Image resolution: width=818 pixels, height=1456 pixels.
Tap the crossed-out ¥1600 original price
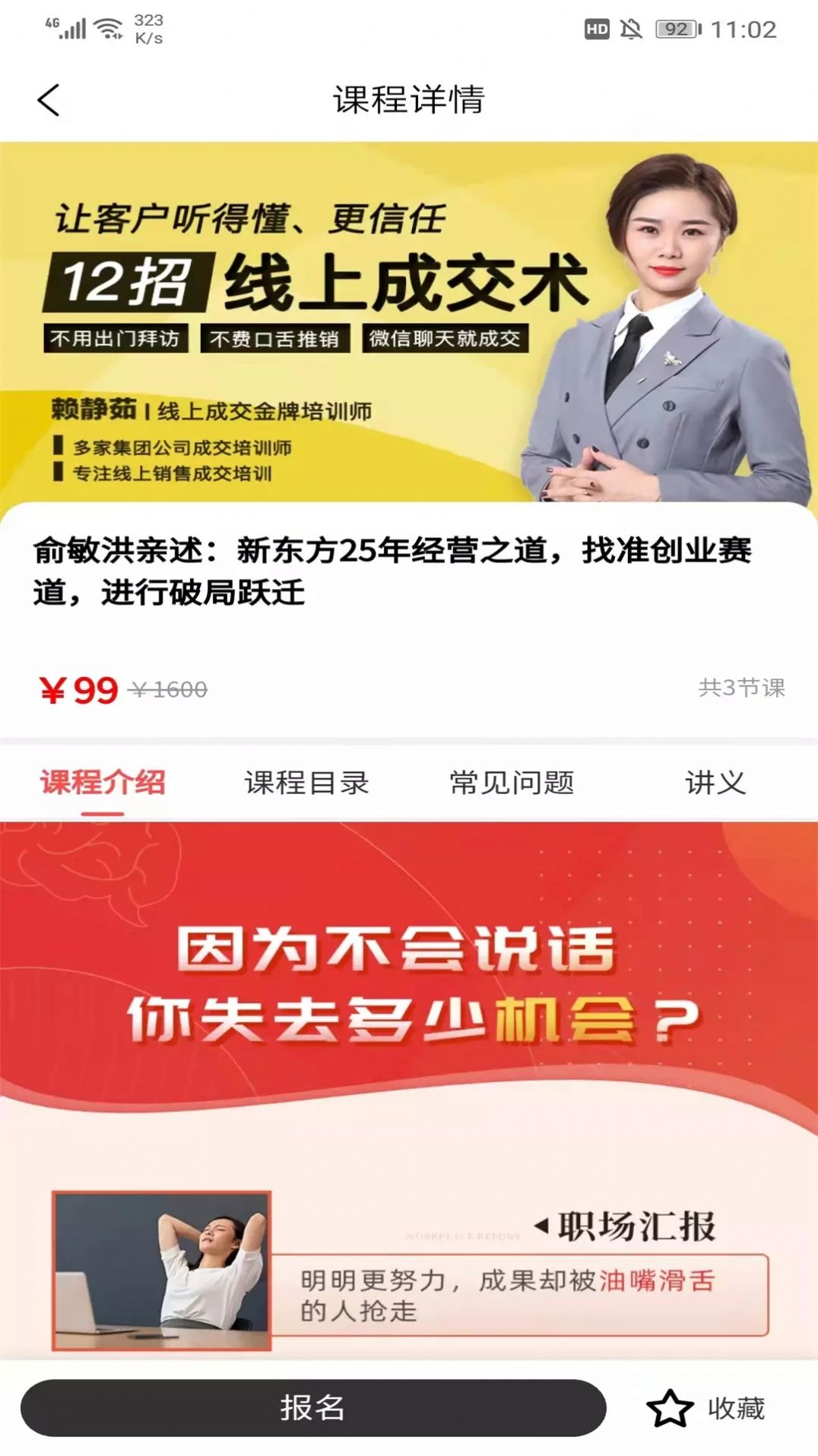pos(168,690)
